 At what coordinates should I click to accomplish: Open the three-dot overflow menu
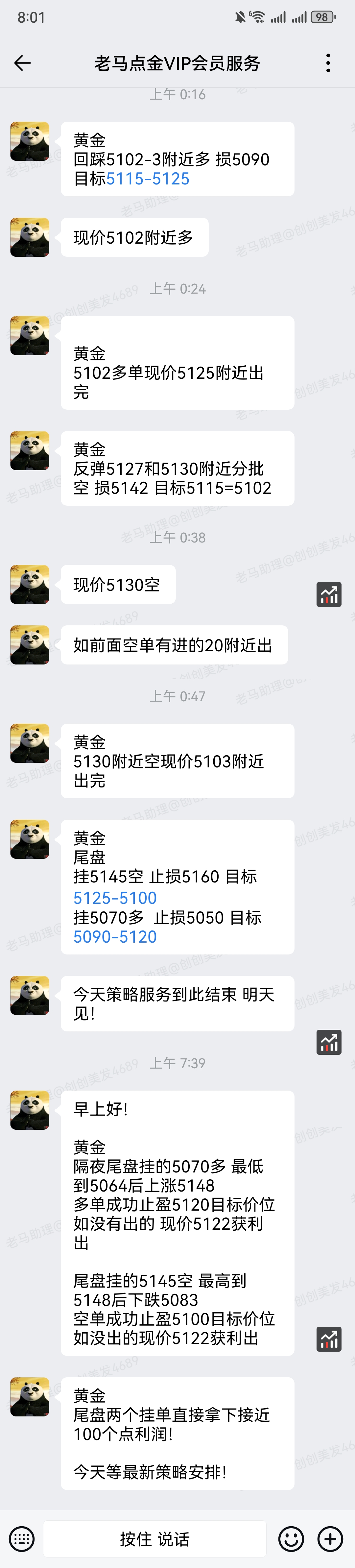[x=328, y=63]
